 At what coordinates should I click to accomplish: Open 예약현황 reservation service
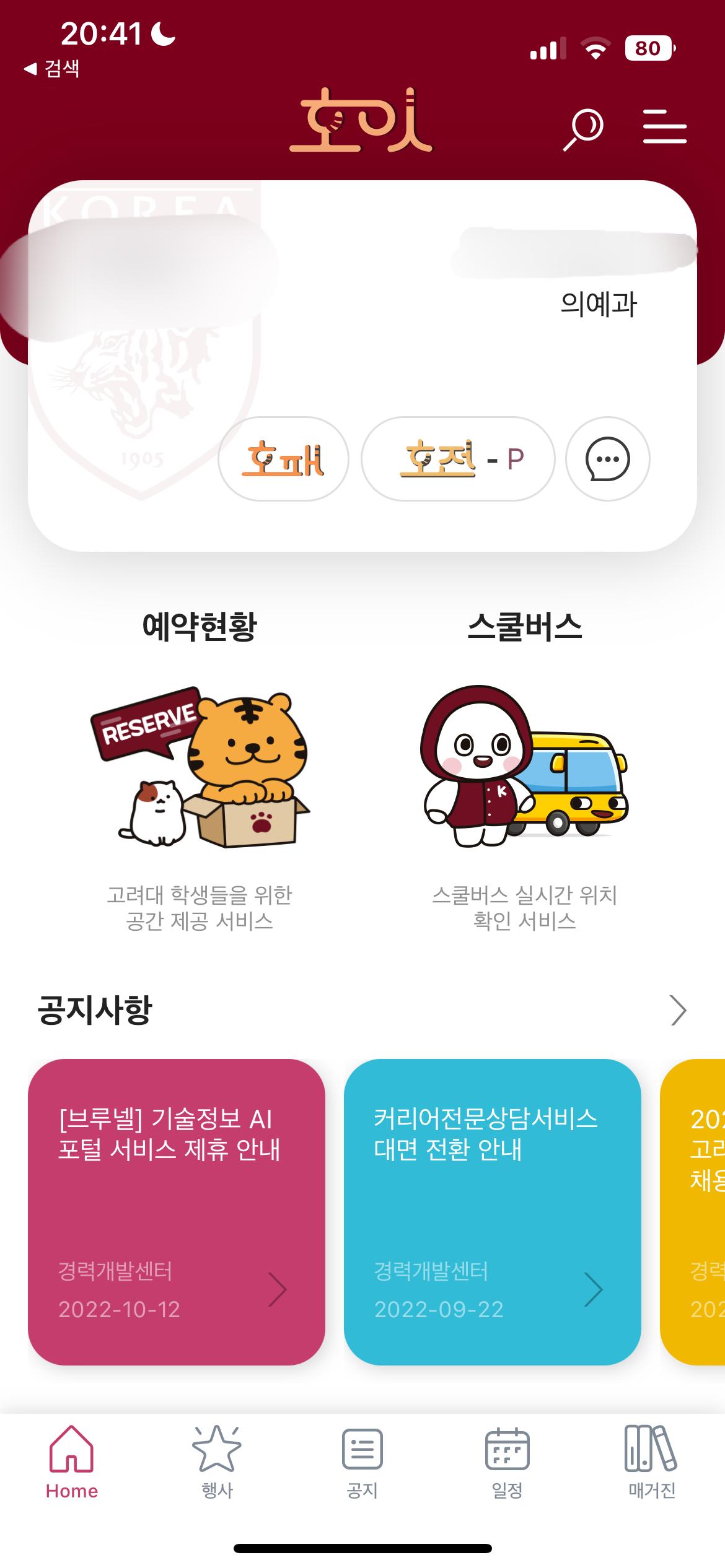pyautogui.click(x=200, y=768)
